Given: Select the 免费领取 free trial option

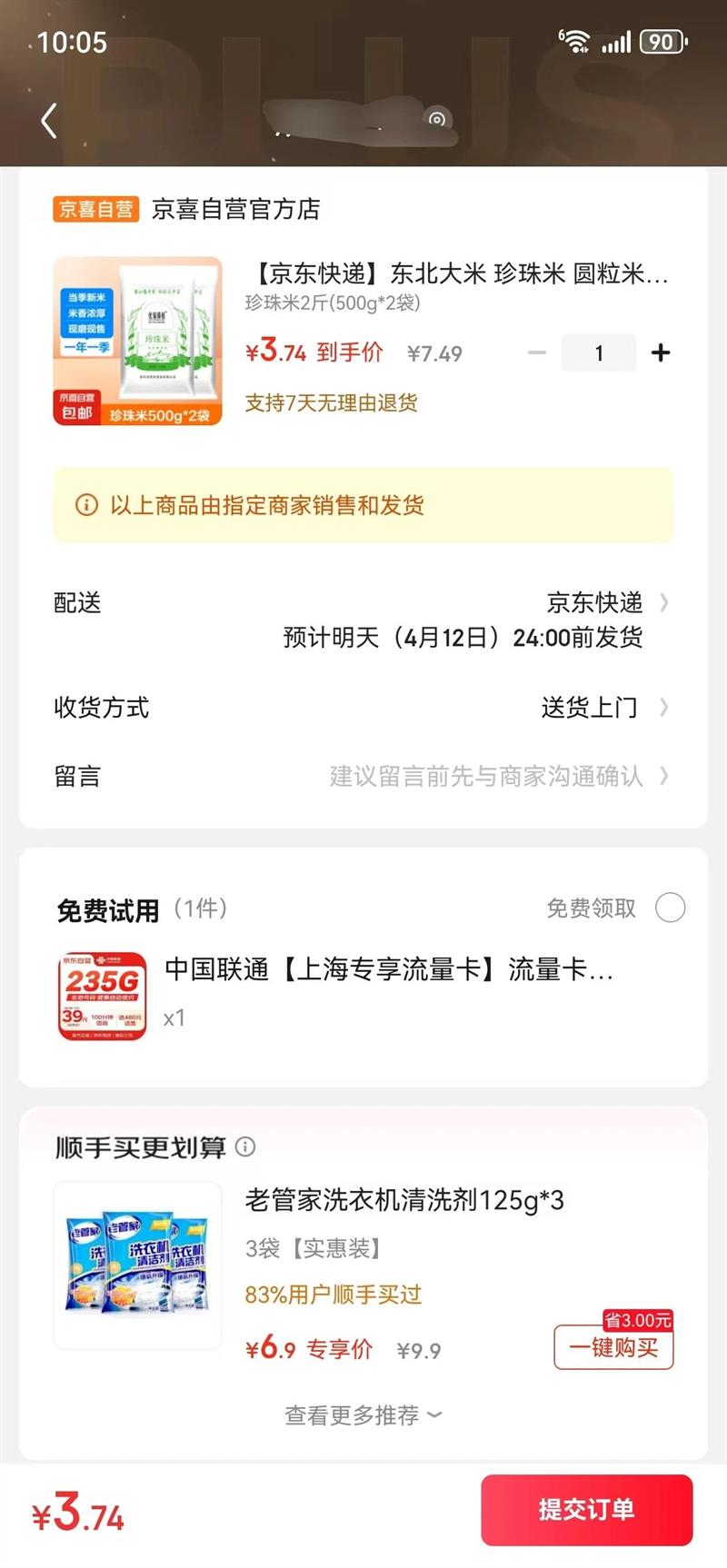Looking at the screenshot, I should point(670,908).
